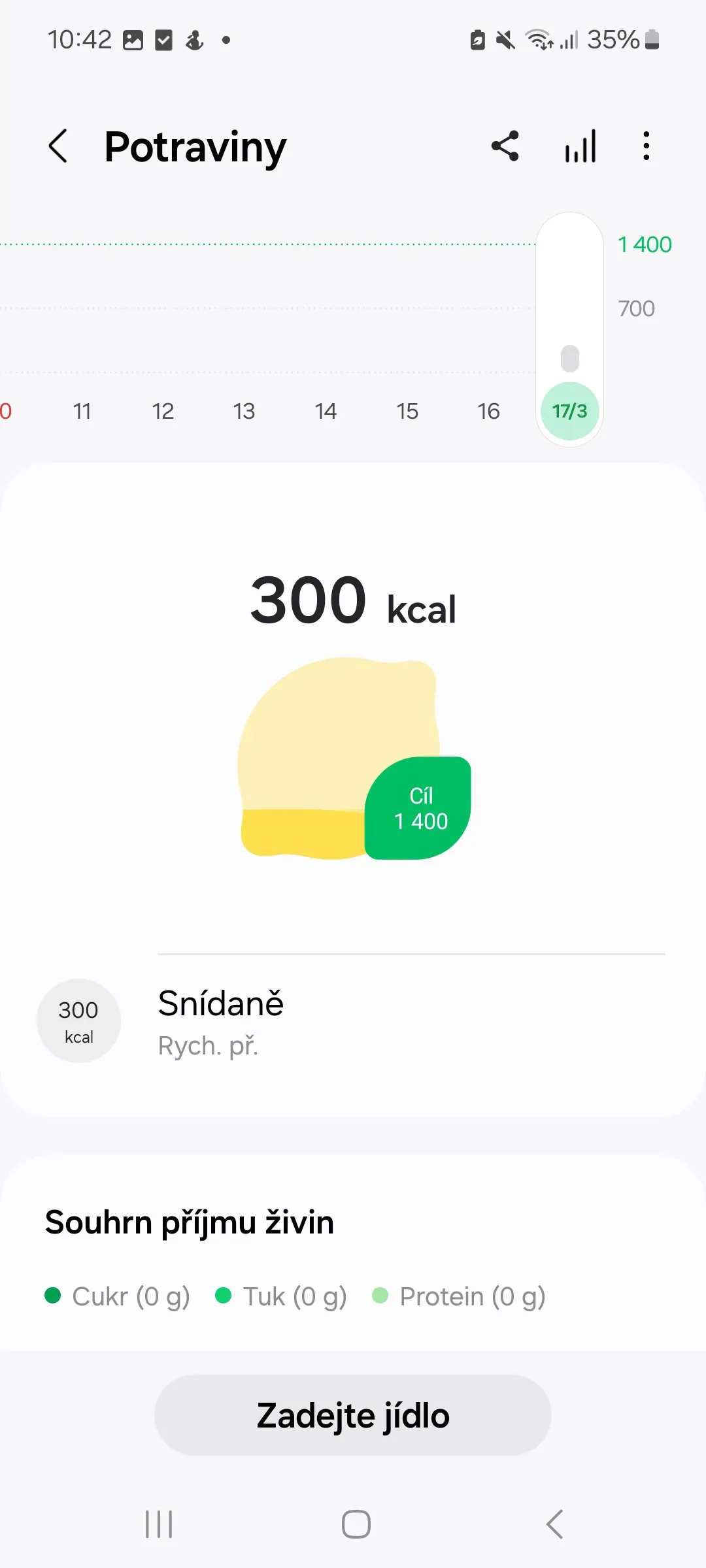Select day 16 in the chart

(x=488, y=411)
